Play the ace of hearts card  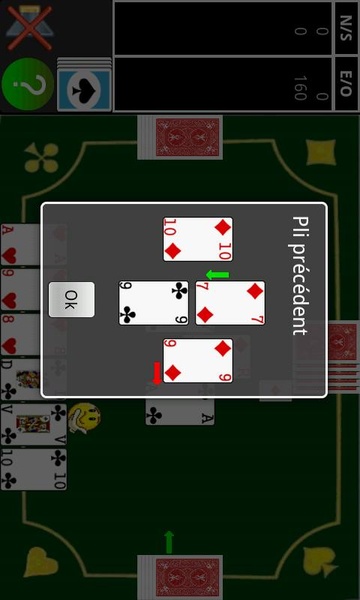[x=21, y=245]
